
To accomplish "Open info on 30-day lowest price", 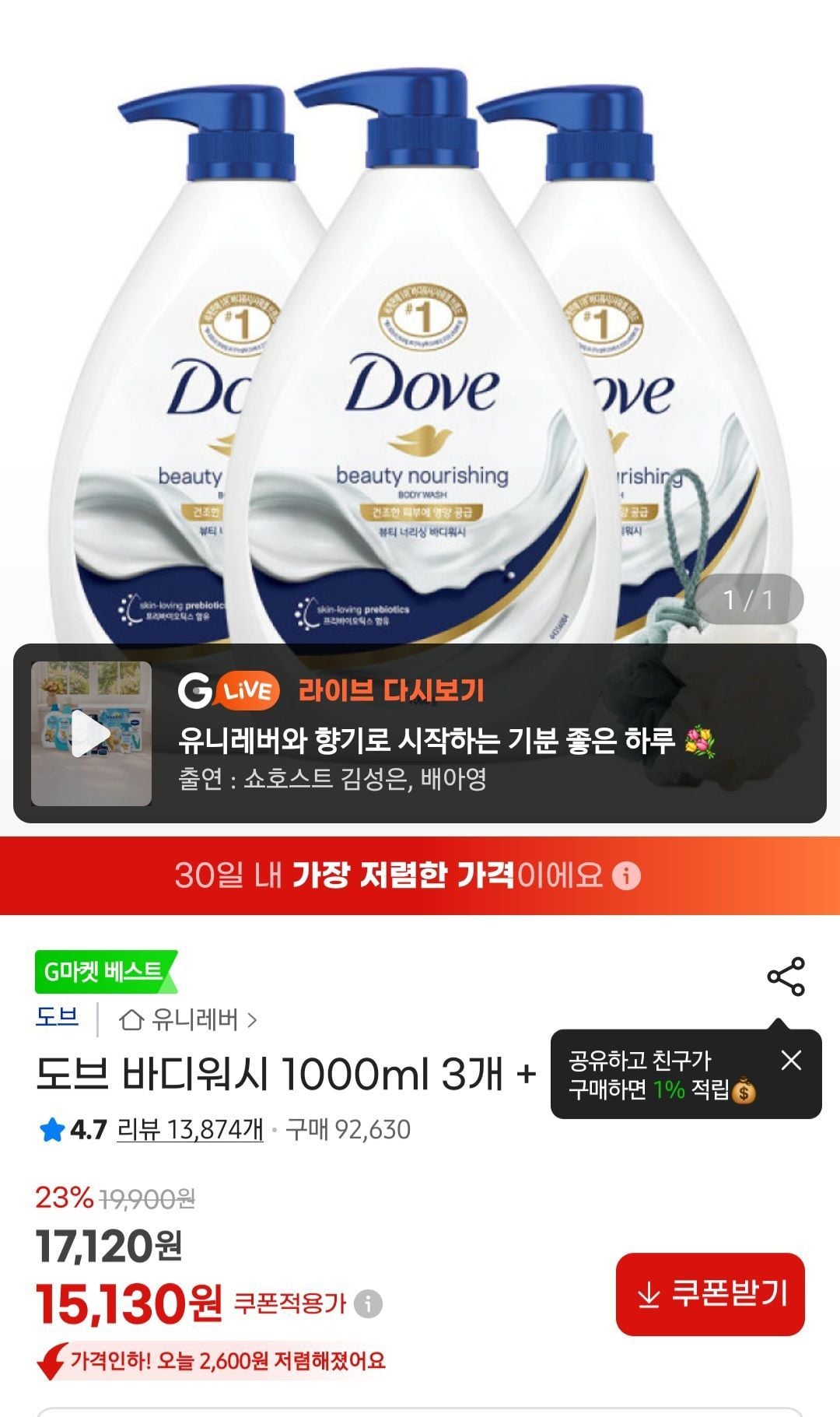I will [x=626, y=876].
